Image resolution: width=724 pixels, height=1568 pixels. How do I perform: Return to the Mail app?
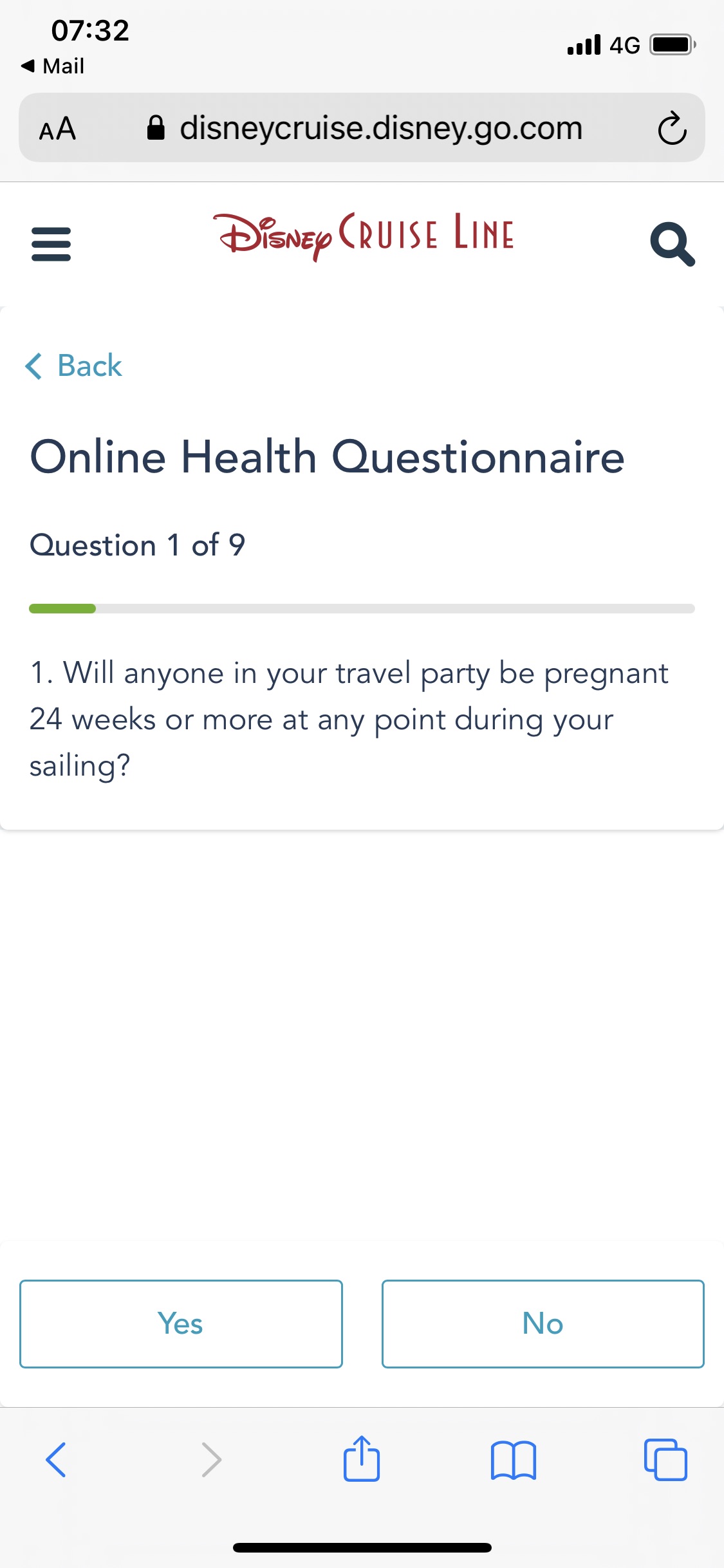coord(53,66)
